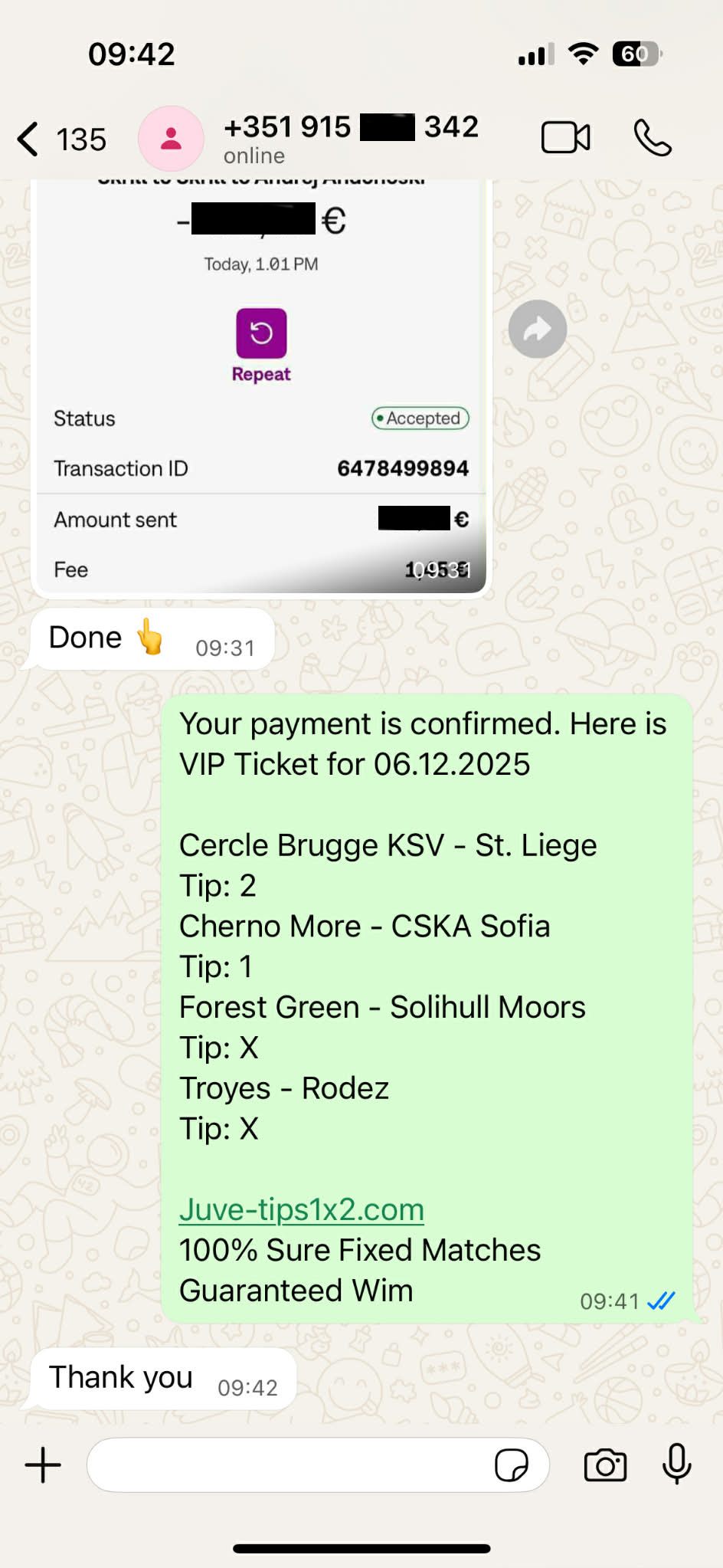Open the sticker picker
The width and height of the screenshot is (723, 1568).
click(x=511, y=1465)
